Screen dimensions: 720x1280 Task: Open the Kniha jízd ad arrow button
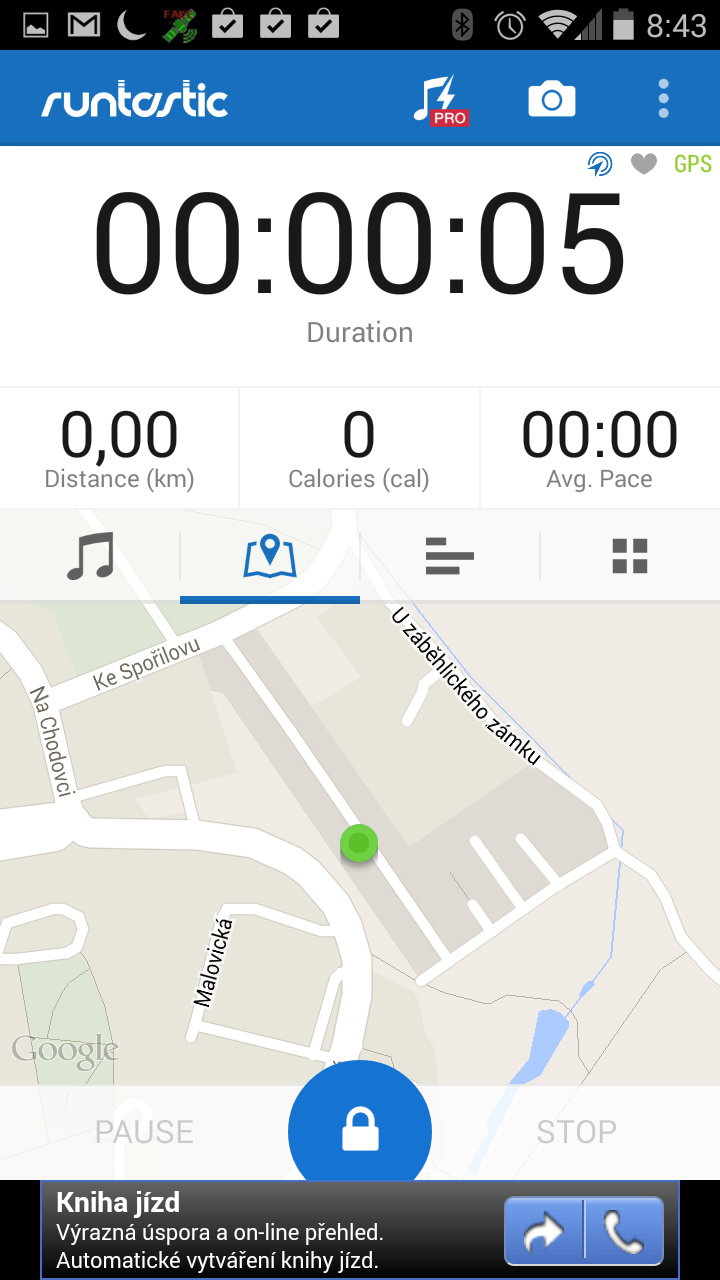tap(544, 1232)
